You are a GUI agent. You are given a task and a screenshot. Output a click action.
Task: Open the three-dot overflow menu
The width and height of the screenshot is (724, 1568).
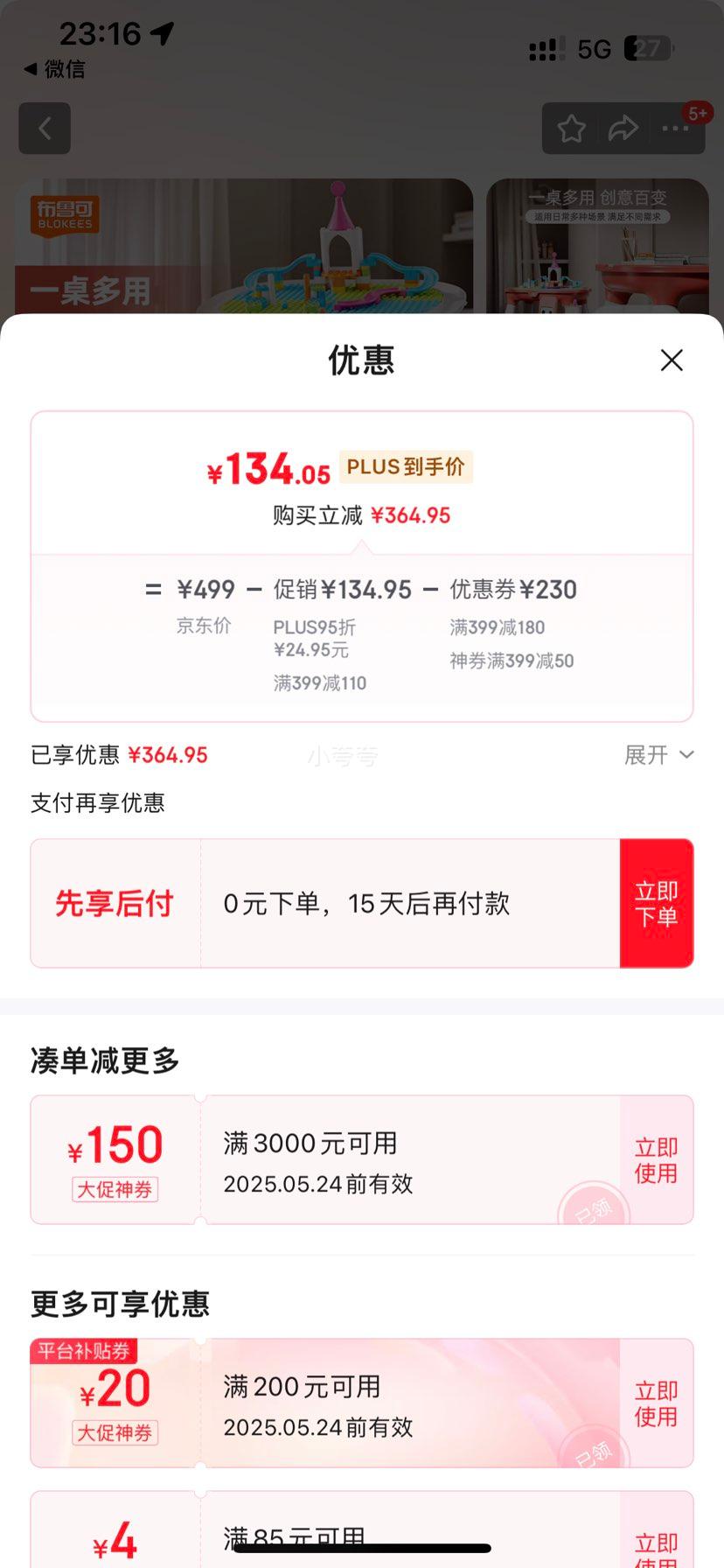coord(675,129)
